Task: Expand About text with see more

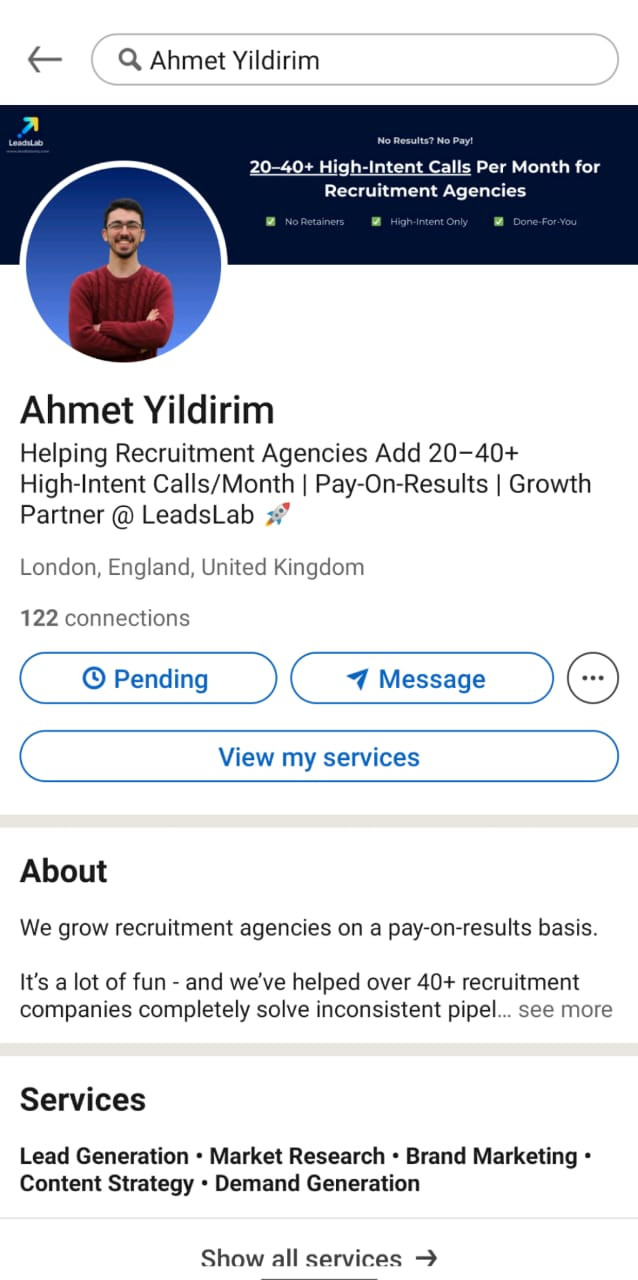Action: tap(565, 1009)
